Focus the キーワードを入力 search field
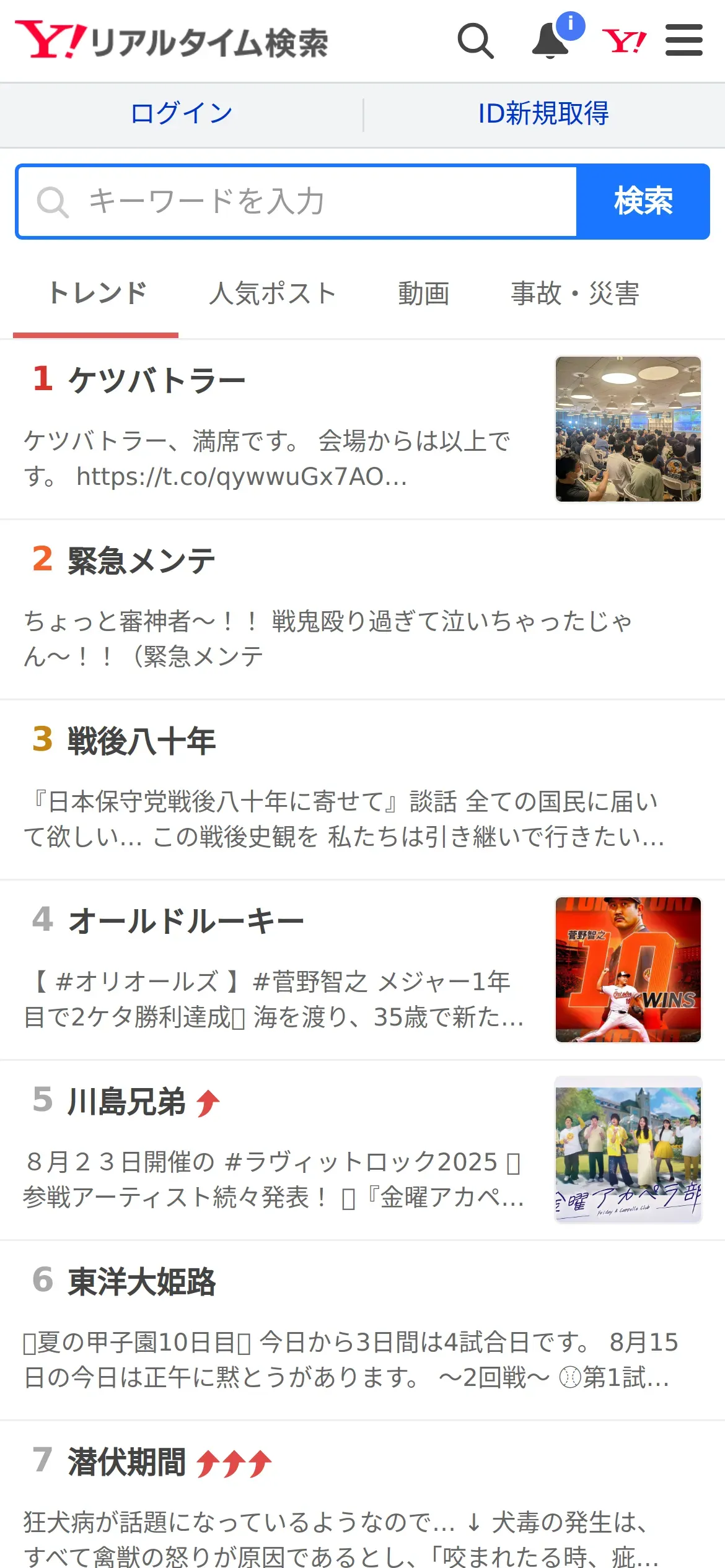 [x=297, y=201]
